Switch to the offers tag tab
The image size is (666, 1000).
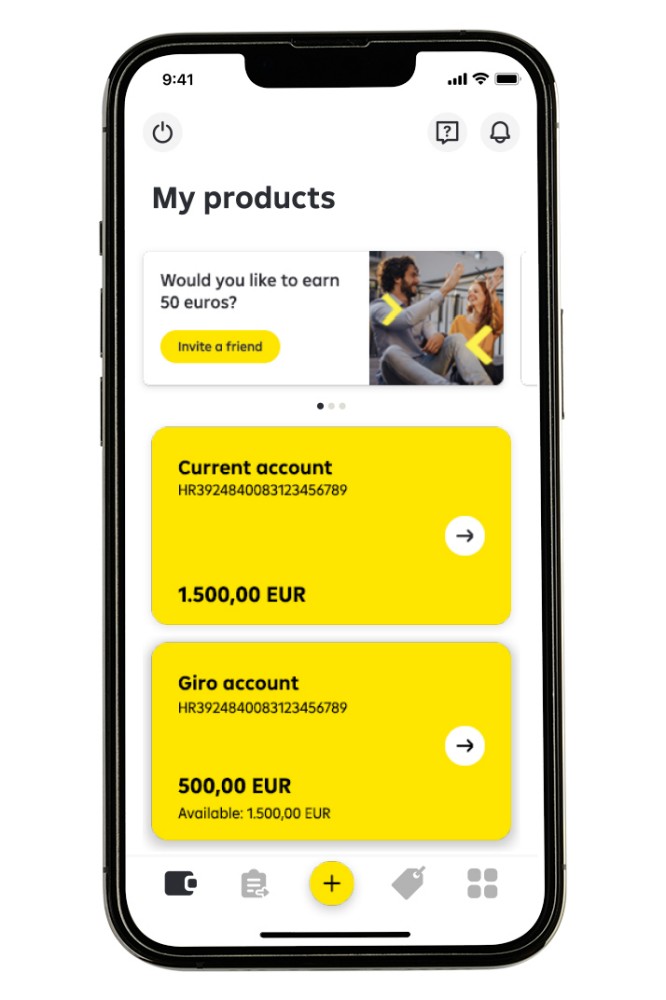(x=408, y=883)
